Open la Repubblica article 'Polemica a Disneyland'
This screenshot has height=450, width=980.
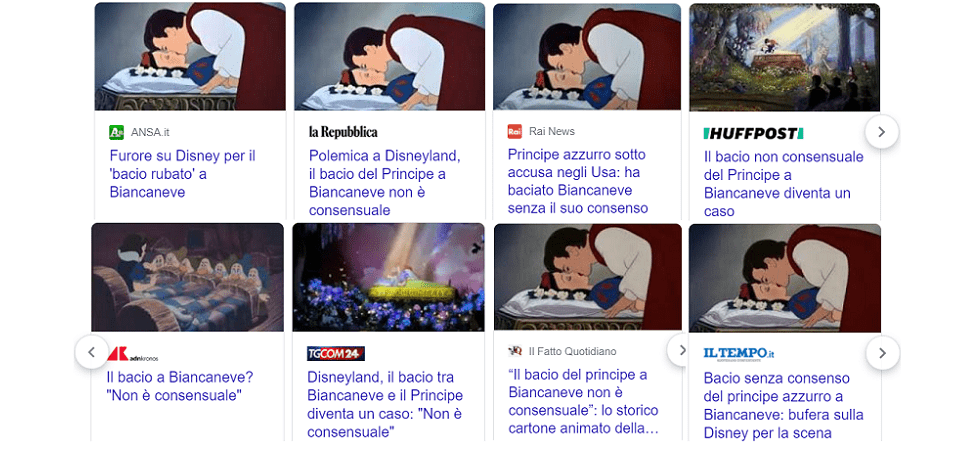tap(384, 183)
